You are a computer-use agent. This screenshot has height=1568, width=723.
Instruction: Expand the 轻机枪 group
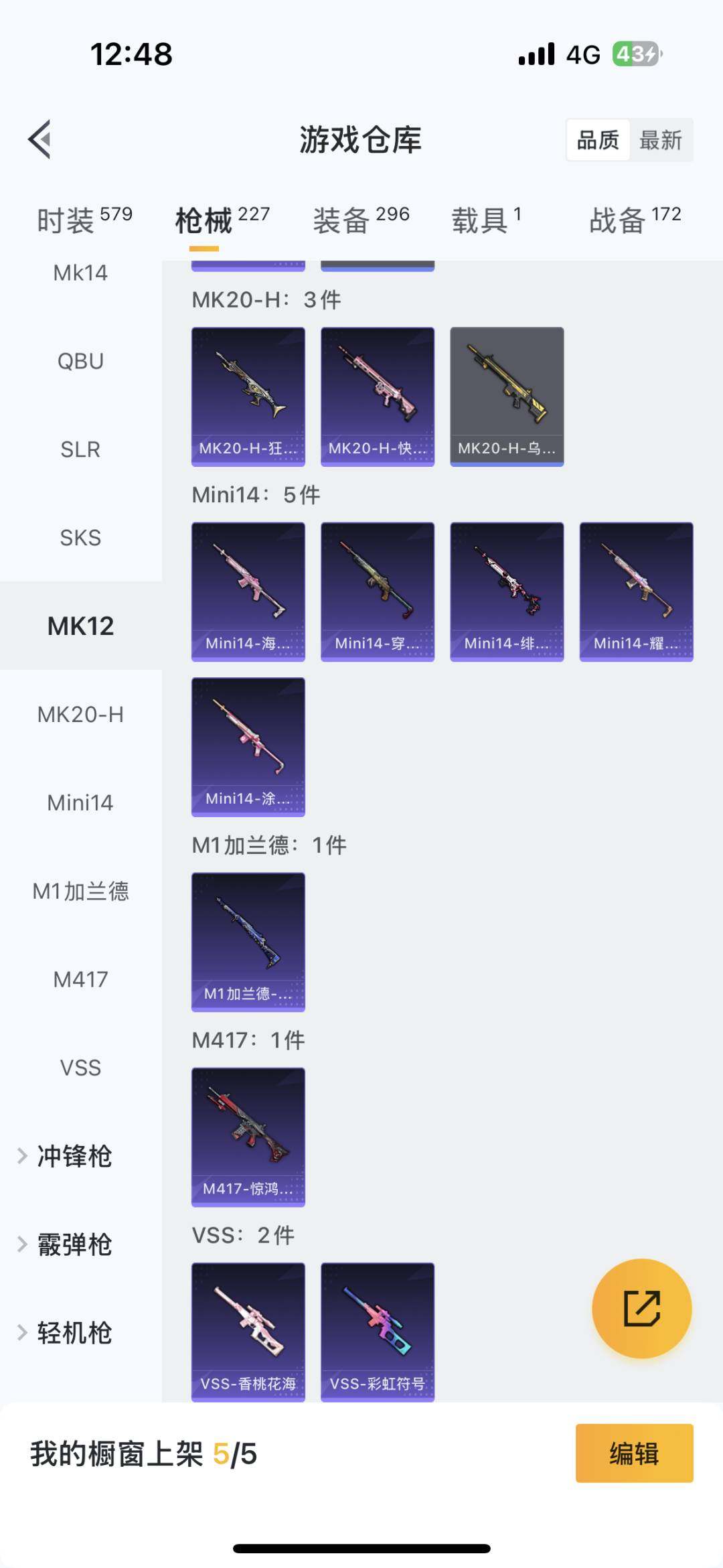(74, 1333)
